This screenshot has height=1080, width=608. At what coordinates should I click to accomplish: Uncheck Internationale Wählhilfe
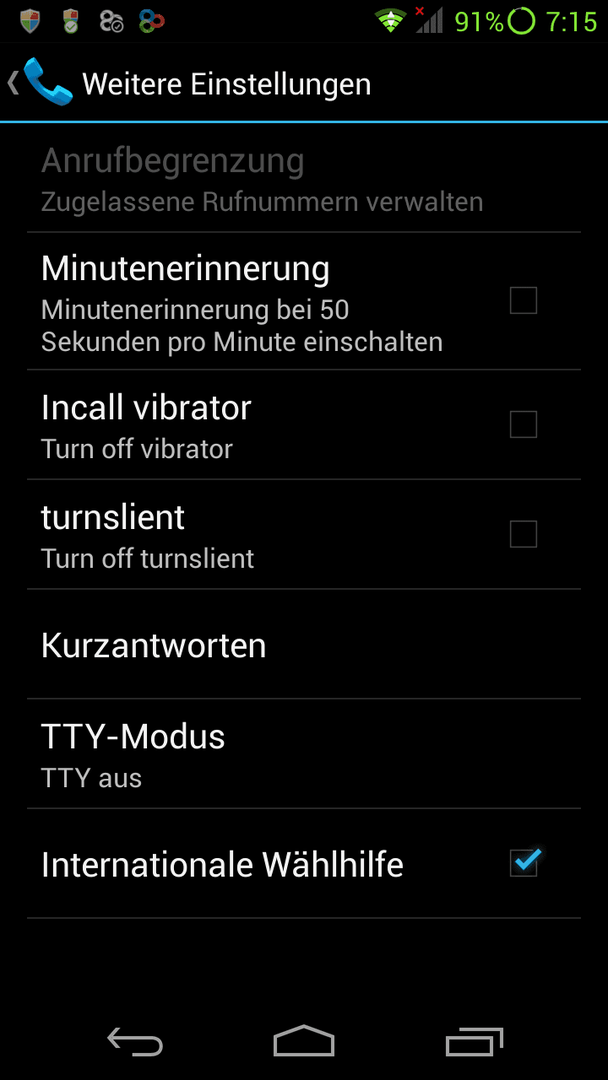pos(525,862)
